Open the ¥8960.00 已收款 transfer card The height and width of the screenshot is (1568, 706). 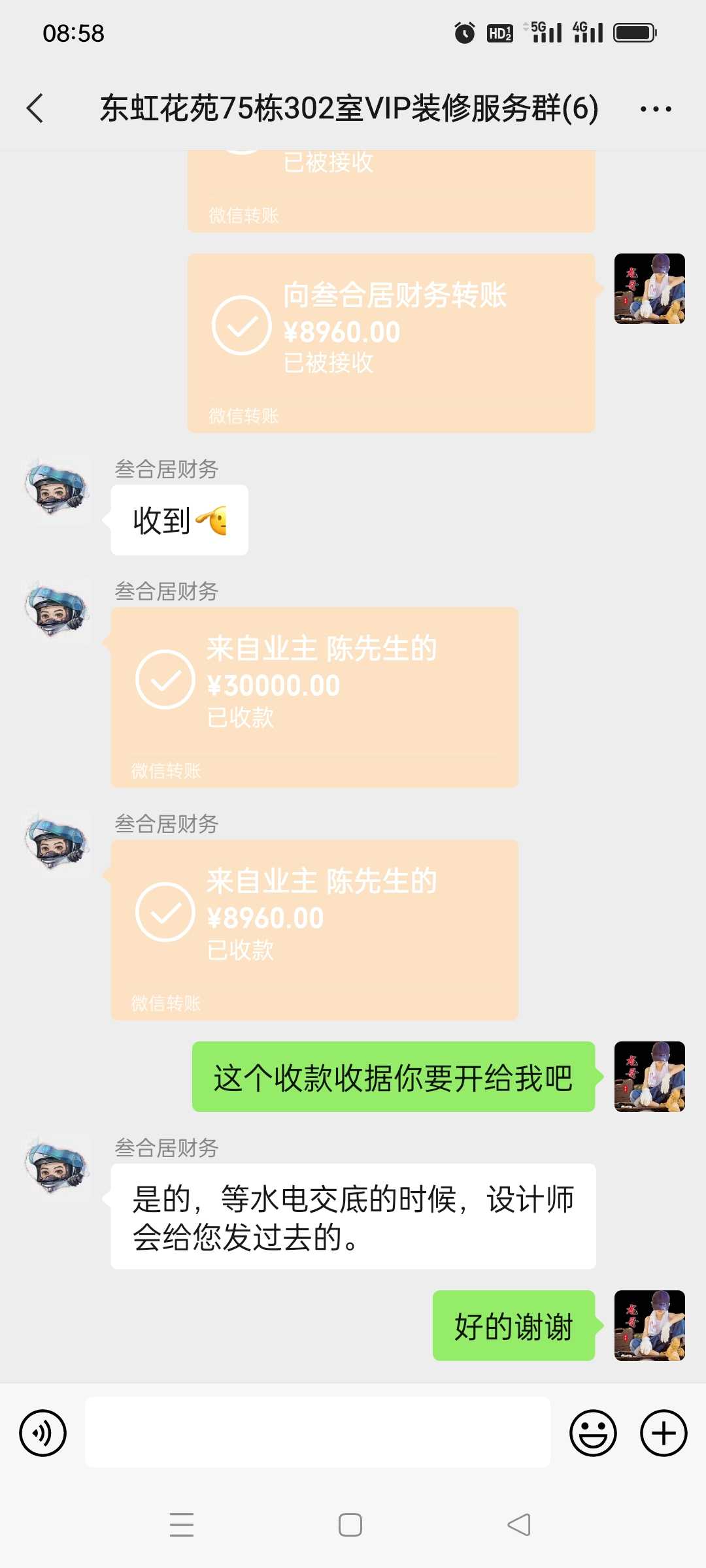point(314,929)
